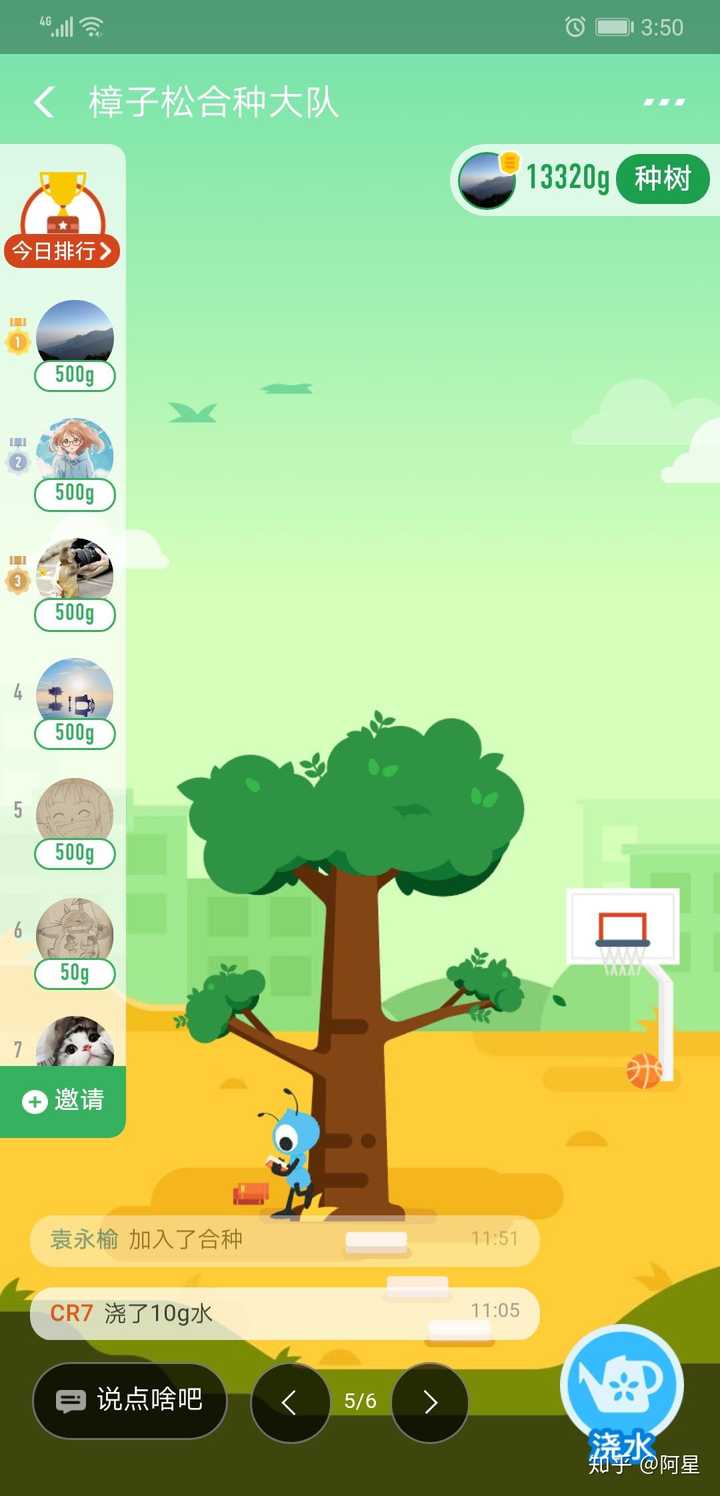
Task: Tap the 种树 button
Action: 662,179
